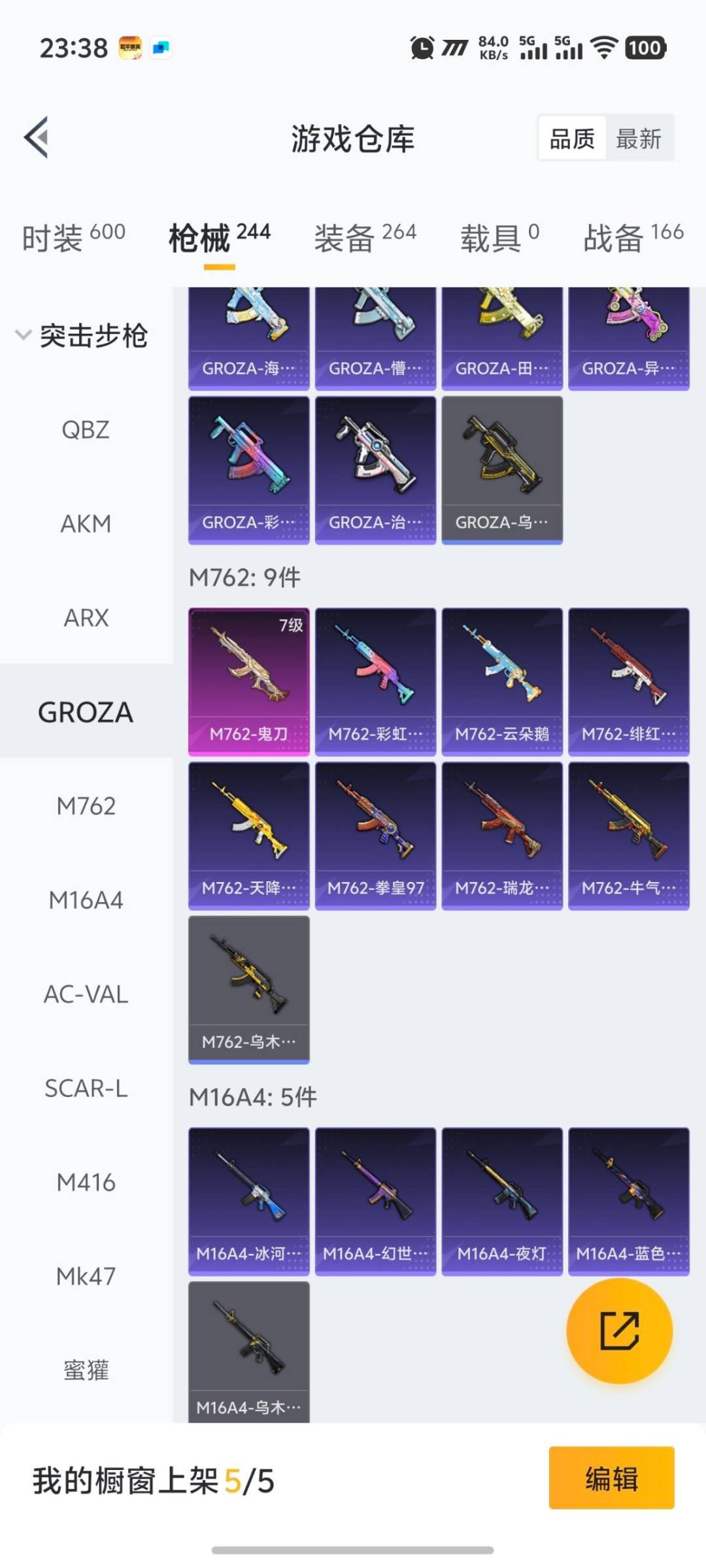This screenshot has height=1568, width=706.
Task: View the GROZA-乌木 skin card
Action: pos(501,470)
